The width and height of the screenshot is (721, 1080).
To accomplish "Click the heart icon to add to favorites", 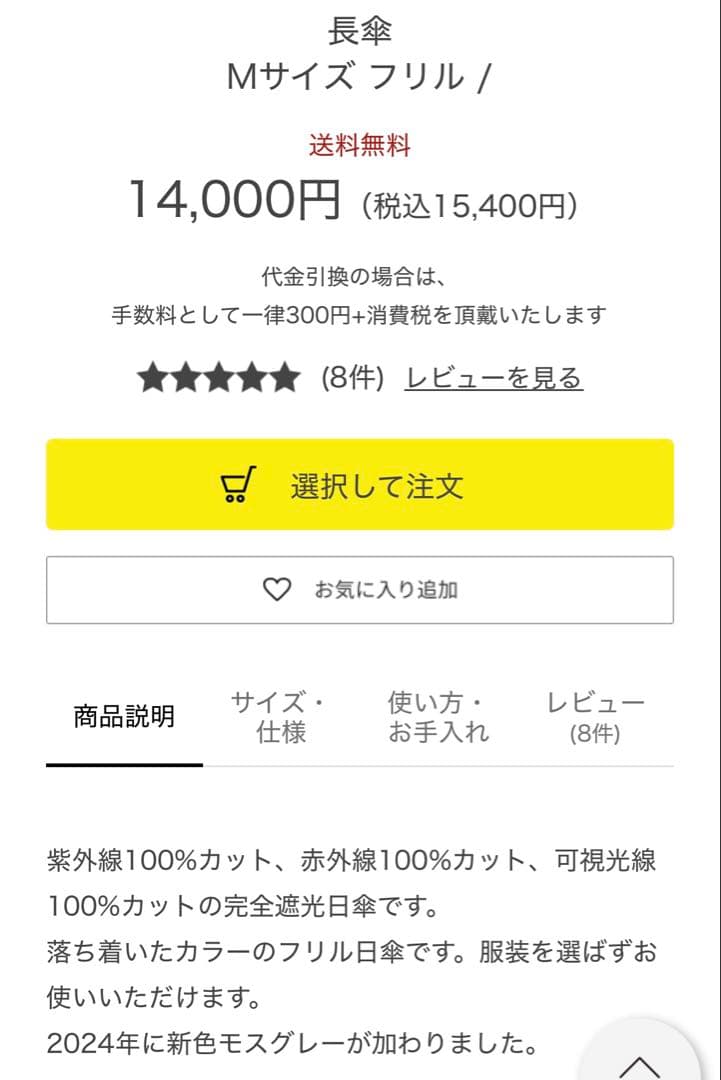I will (x=275, y=589).
